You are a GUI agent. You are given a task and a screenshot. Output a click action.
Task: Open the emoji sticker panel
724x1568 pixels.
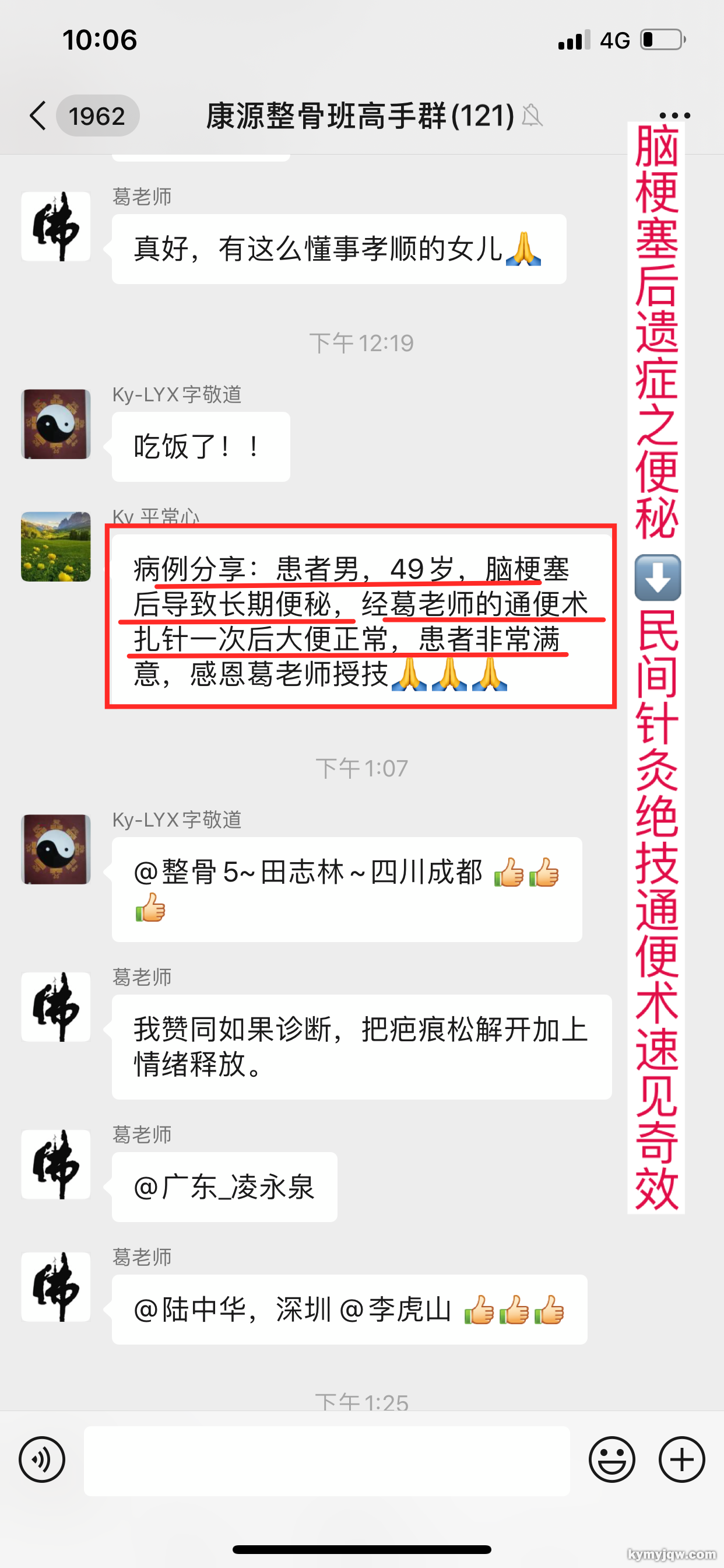coord(611,1459)
